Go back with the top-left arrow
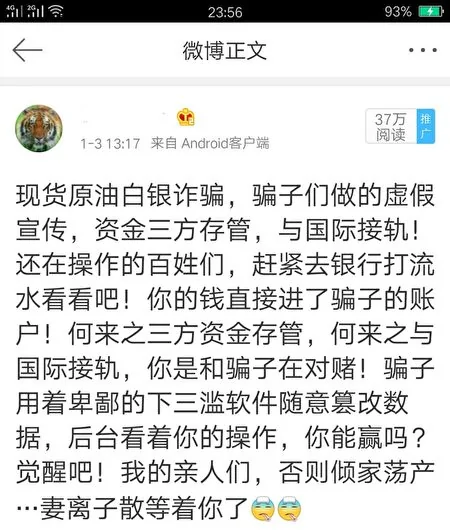 [27, 50]
